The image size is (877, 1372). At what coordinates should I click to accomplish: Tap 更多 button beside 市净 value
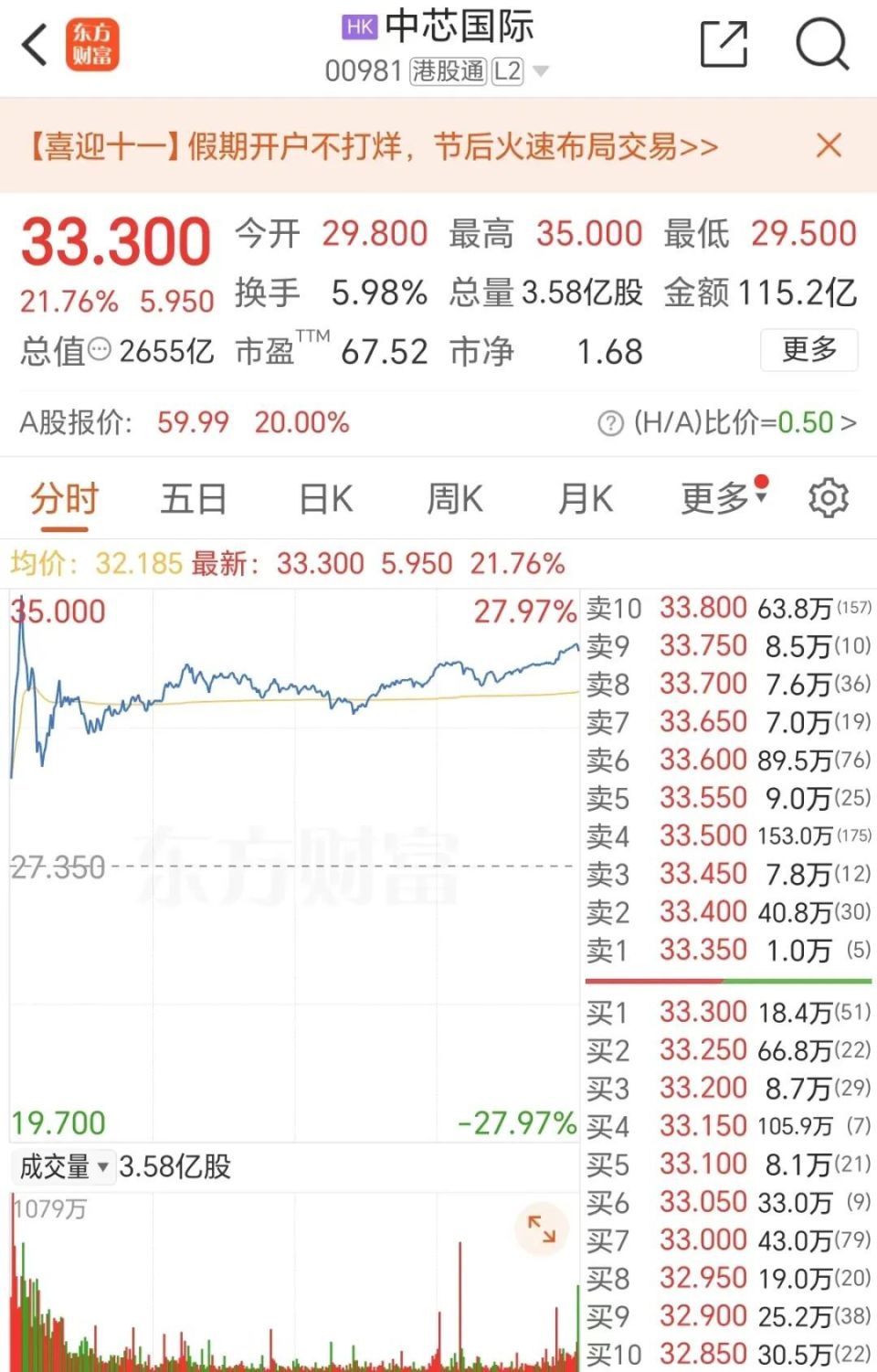[809, 350]
